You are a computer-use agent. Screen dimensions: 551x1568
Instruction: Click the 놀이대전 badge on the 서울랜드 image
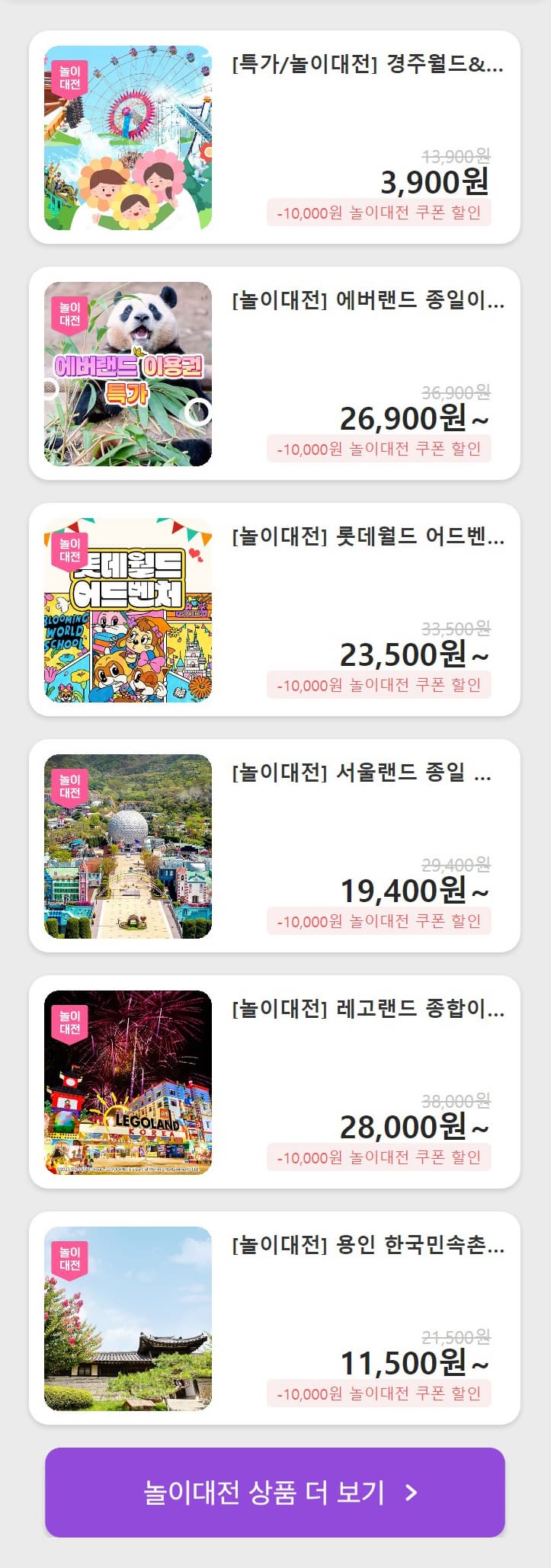[68, 786]
